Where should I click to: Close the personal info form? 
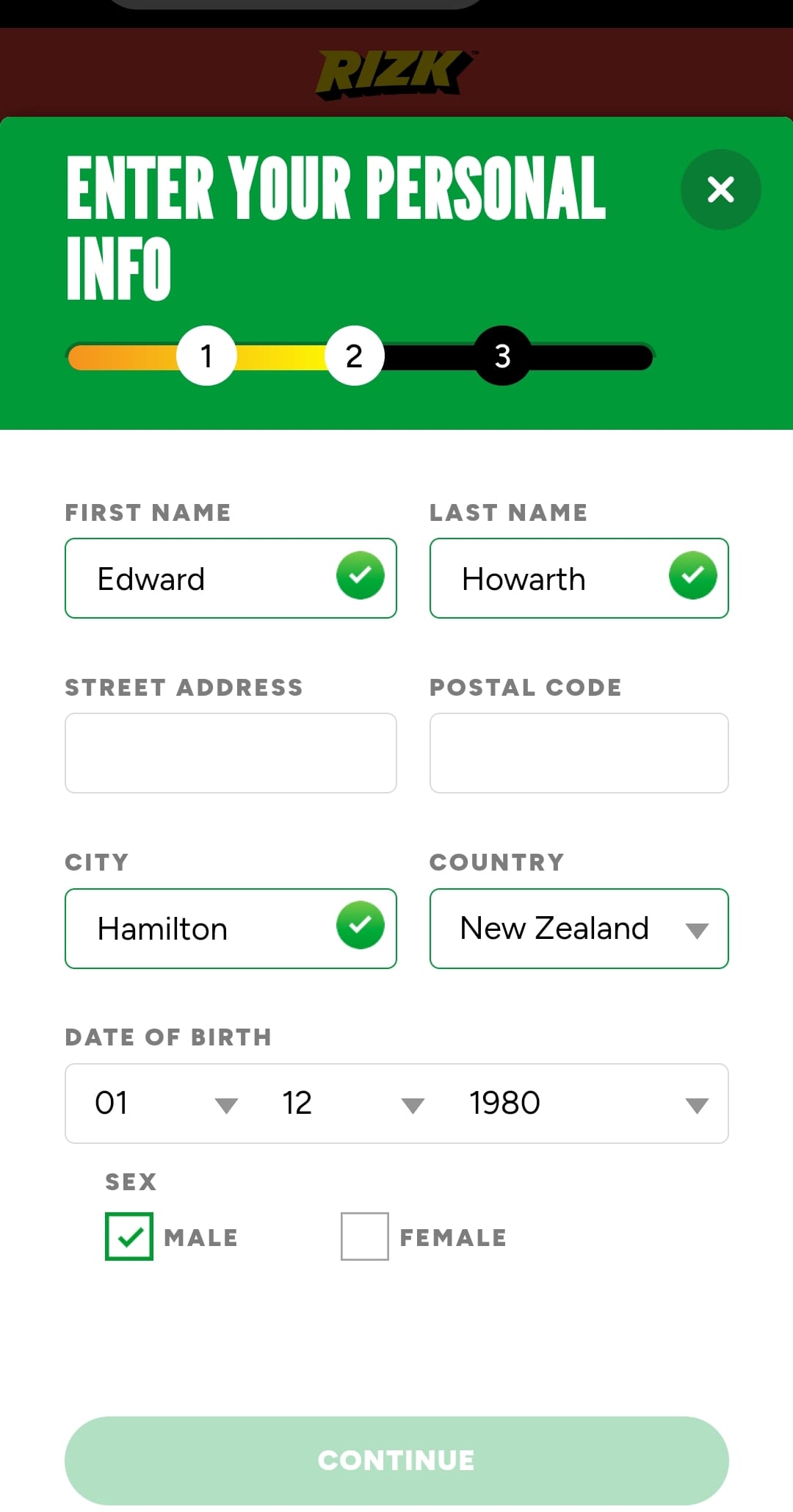pos(720,190)
